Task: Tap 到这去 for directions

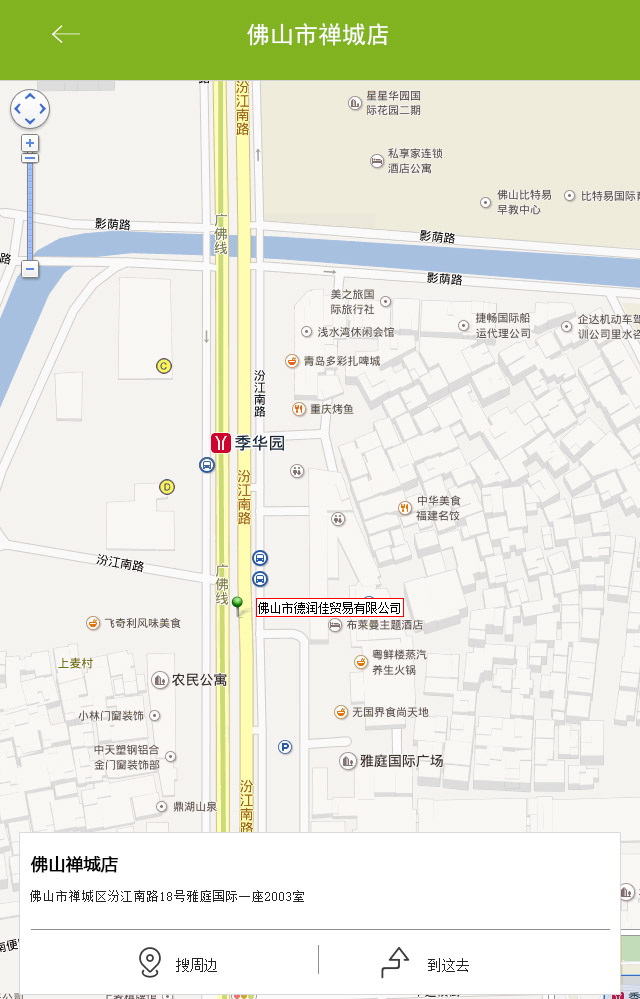Action: click(427, 964)
